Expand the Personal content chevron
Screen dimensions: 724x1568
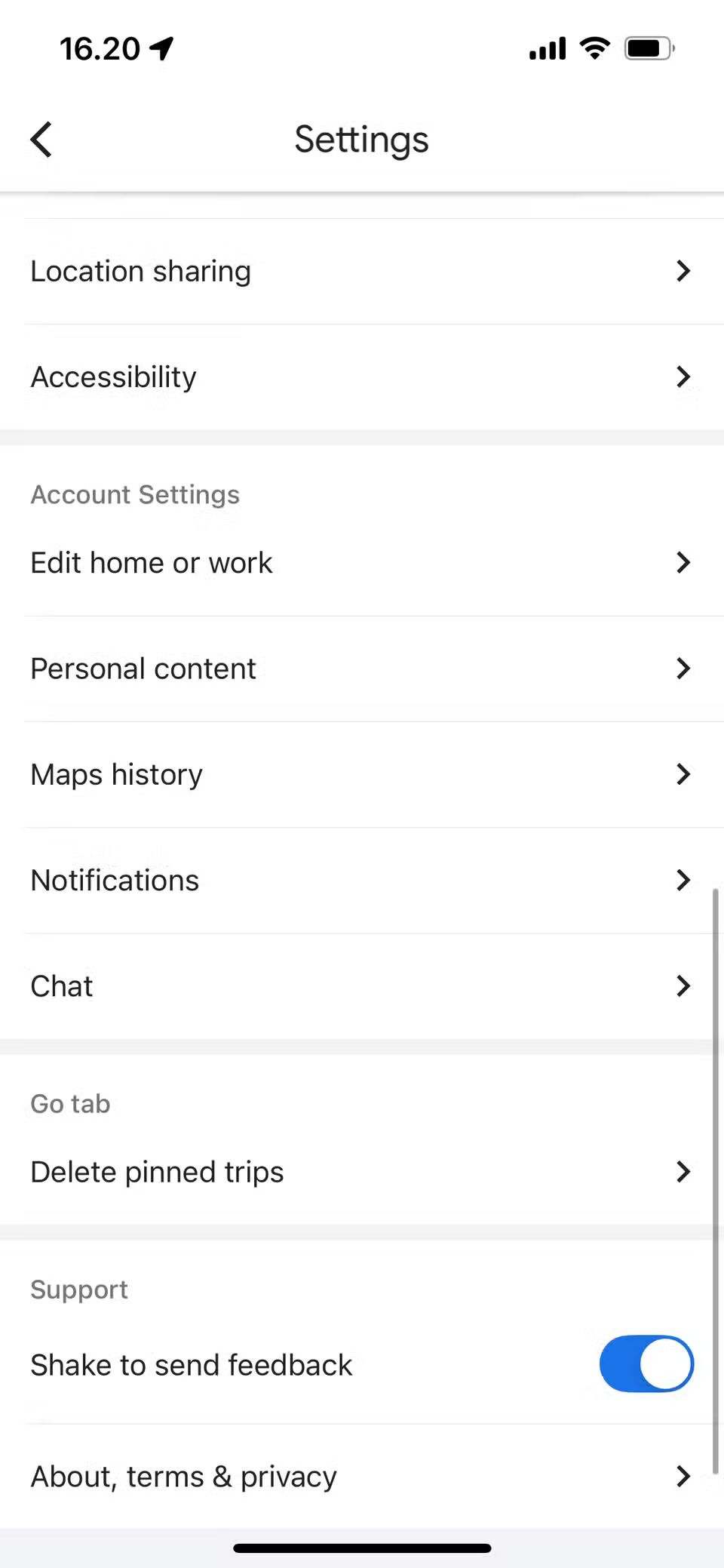point(683,669)
